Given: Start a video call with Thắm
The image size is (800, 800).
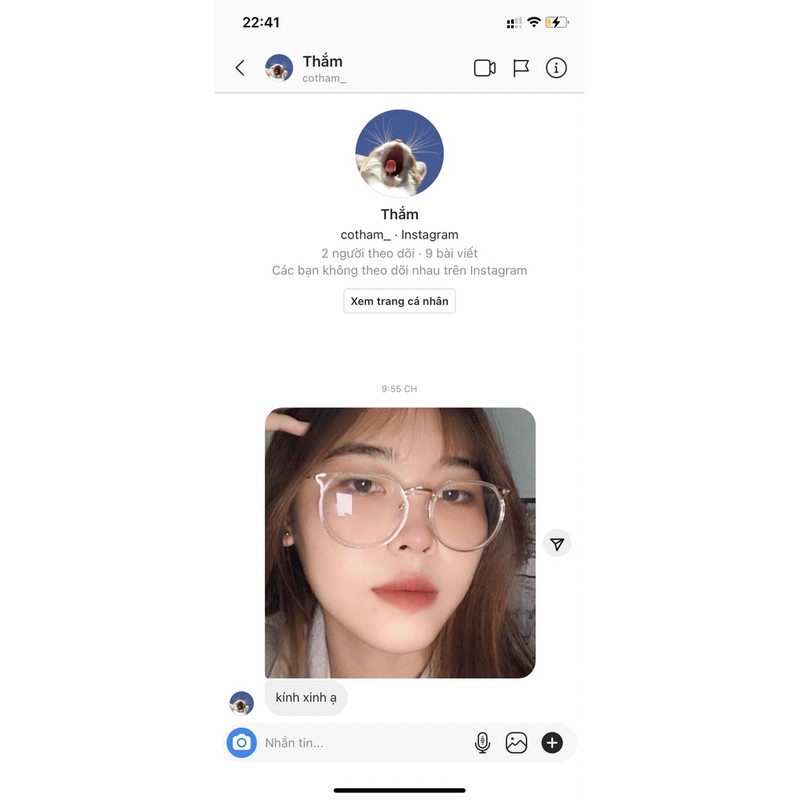Looking at the screenshot, I should [x=485, y=68].
